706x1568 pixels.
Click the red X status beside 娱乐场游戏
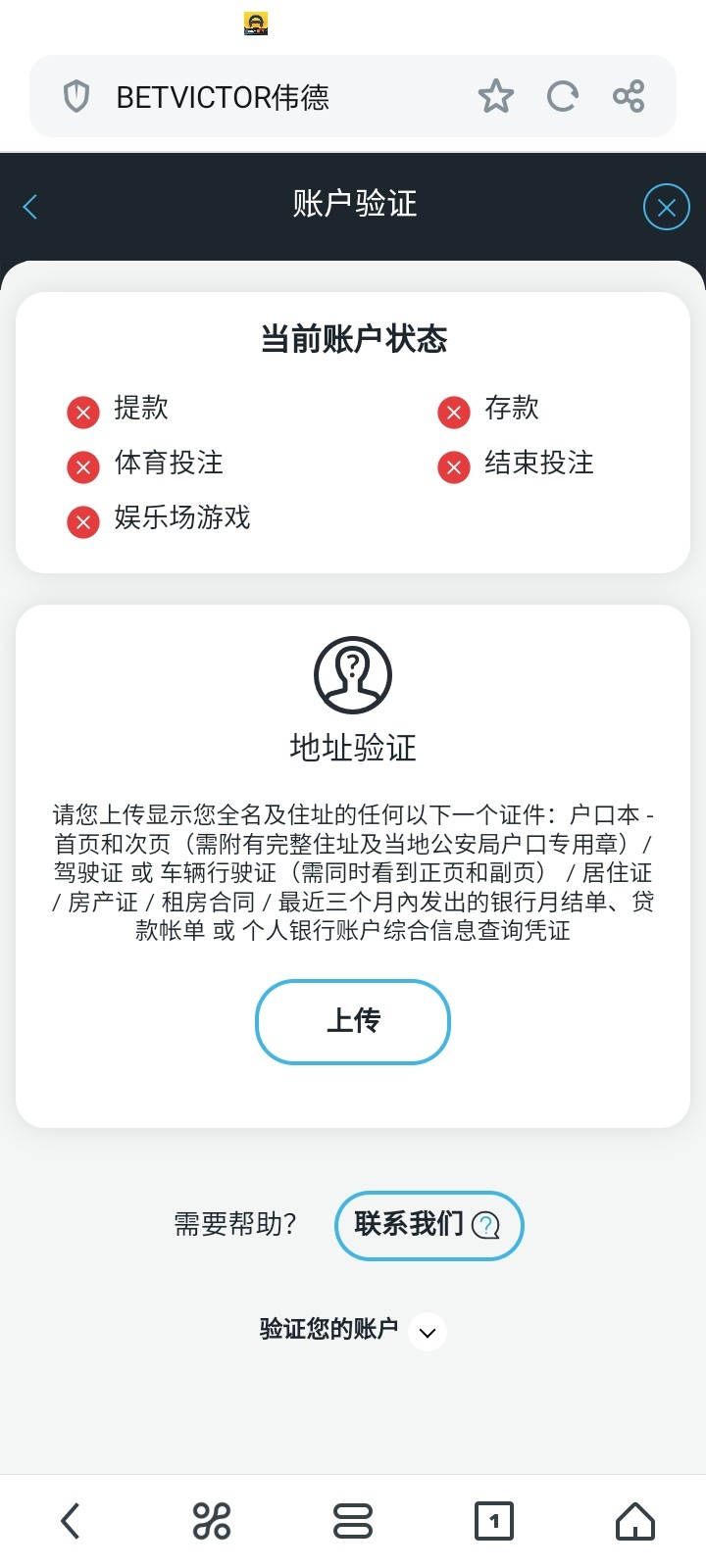tap(82, 521)
